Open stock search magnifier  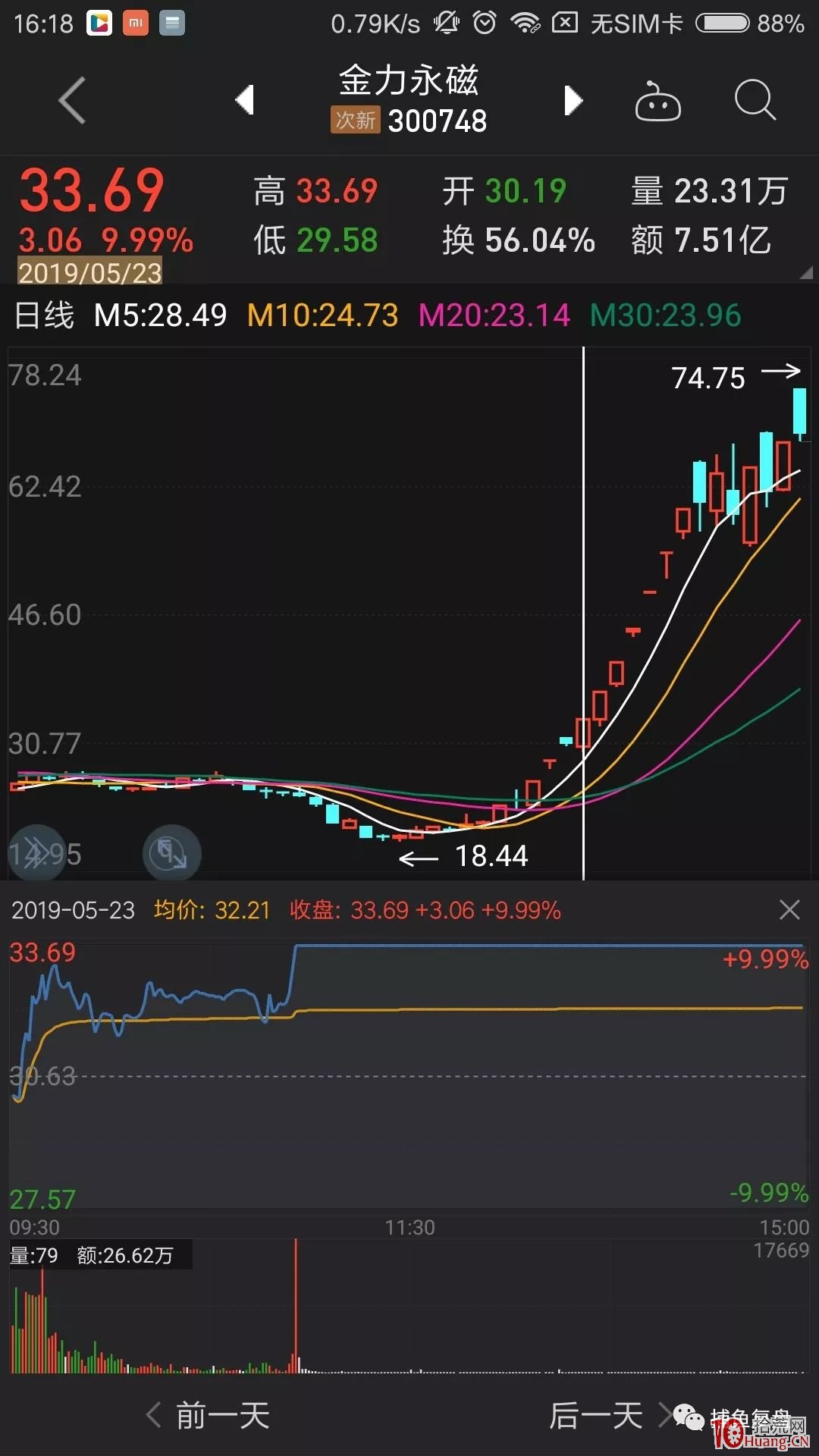click(x=755, y=100)
